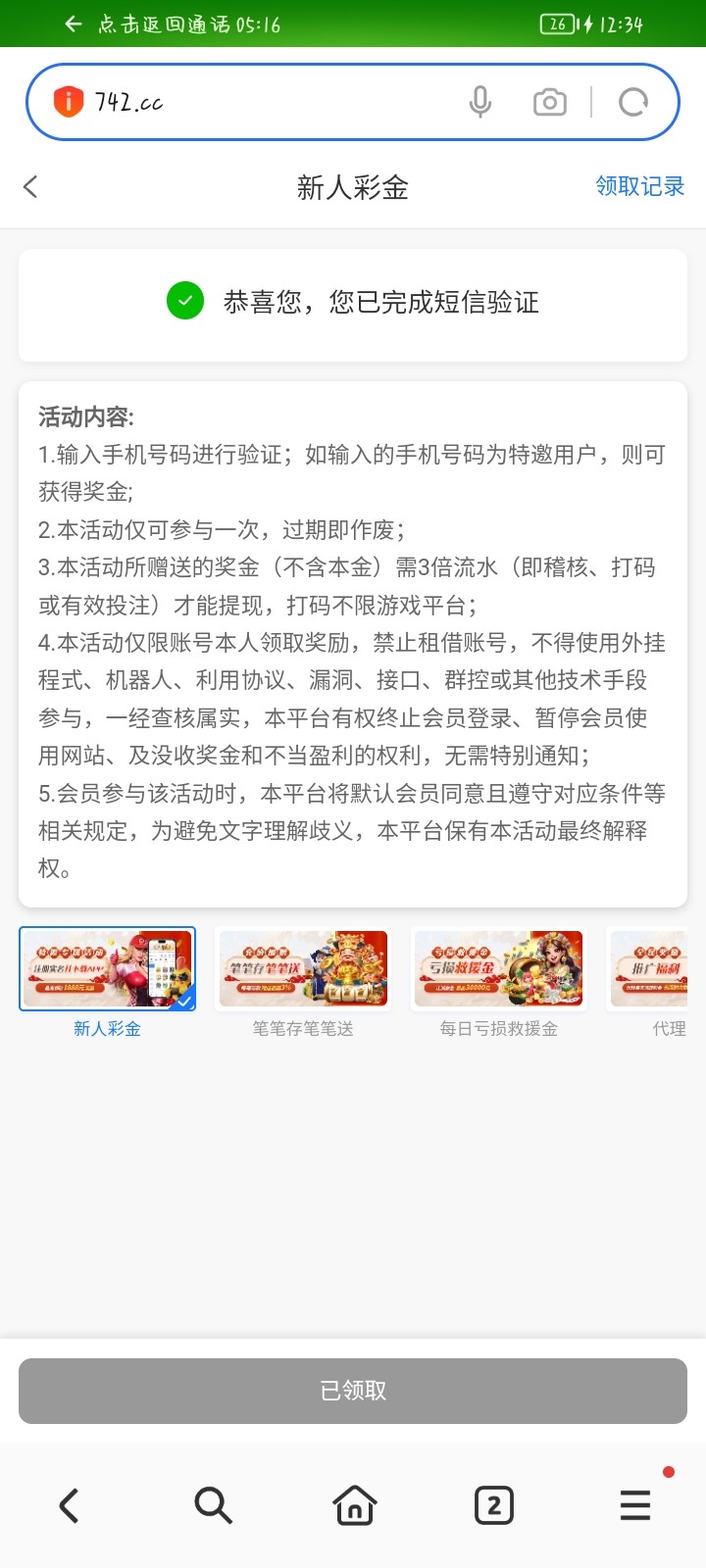The width and height of the screenshot is (706, 1568).
Task: Open browser search from the bottom bar
Action: point(213,1505)
